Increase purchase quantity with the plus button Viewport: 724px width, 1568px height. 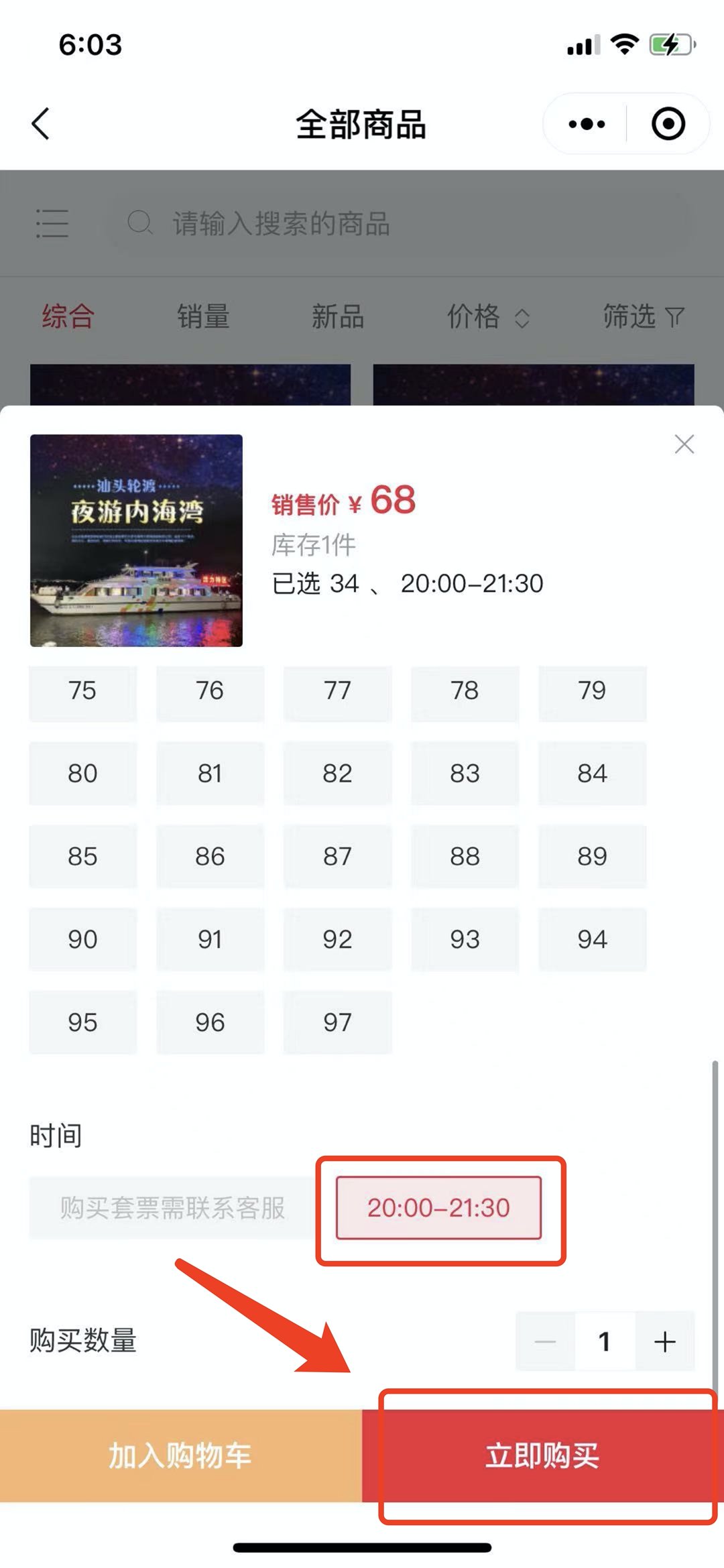[x=664, y=1341]
